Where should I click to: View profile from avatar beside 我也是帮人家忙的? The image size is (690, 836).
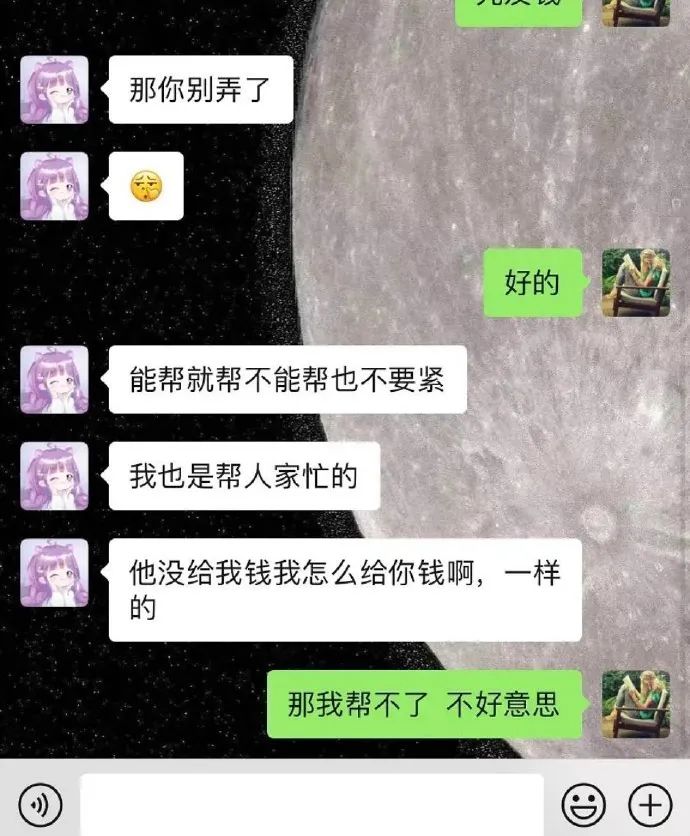(54, 476)
